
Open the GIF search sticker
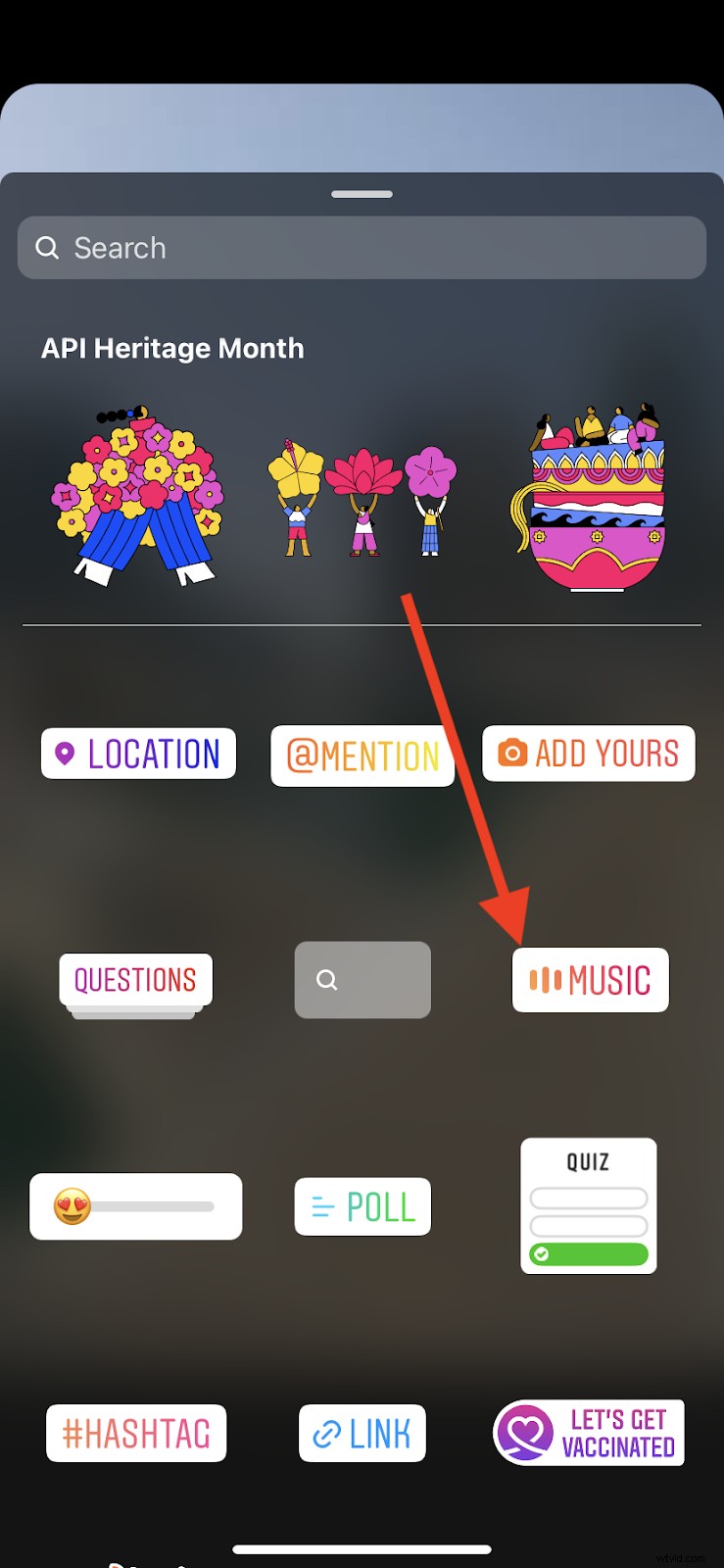[x=362, y=979]
